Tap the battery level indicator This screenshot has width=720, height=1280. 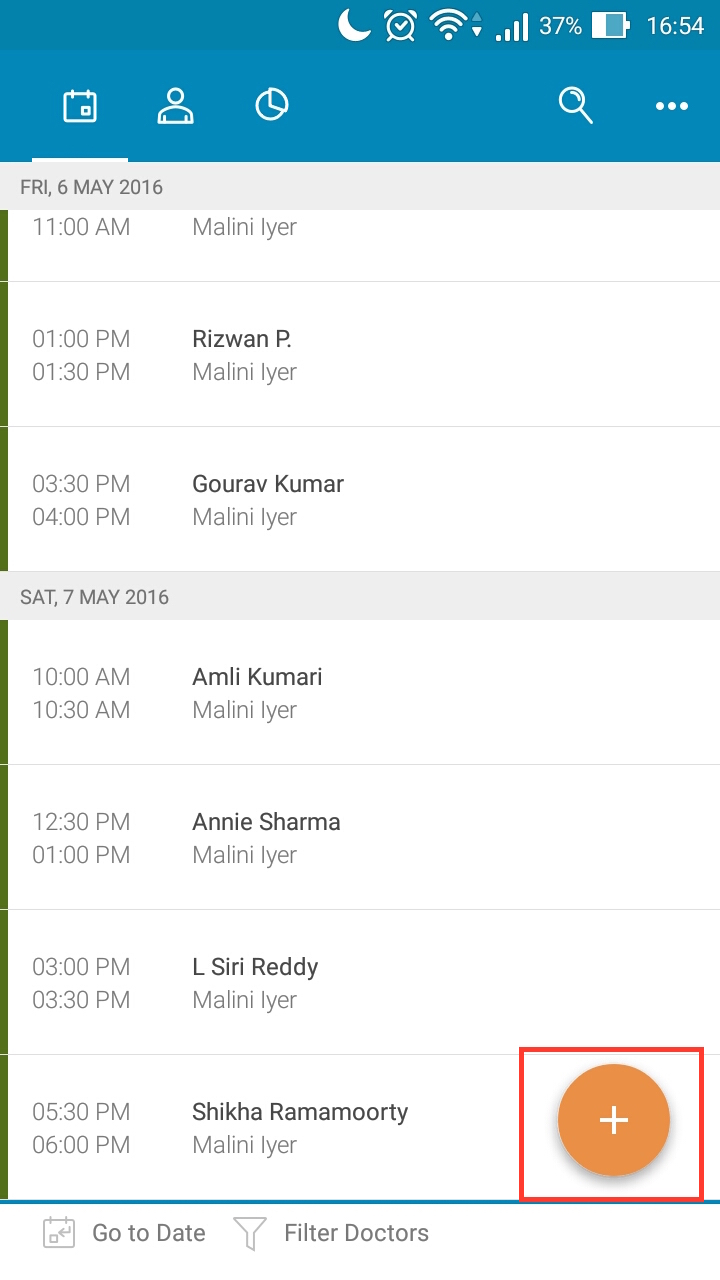[x=612, y=25]
